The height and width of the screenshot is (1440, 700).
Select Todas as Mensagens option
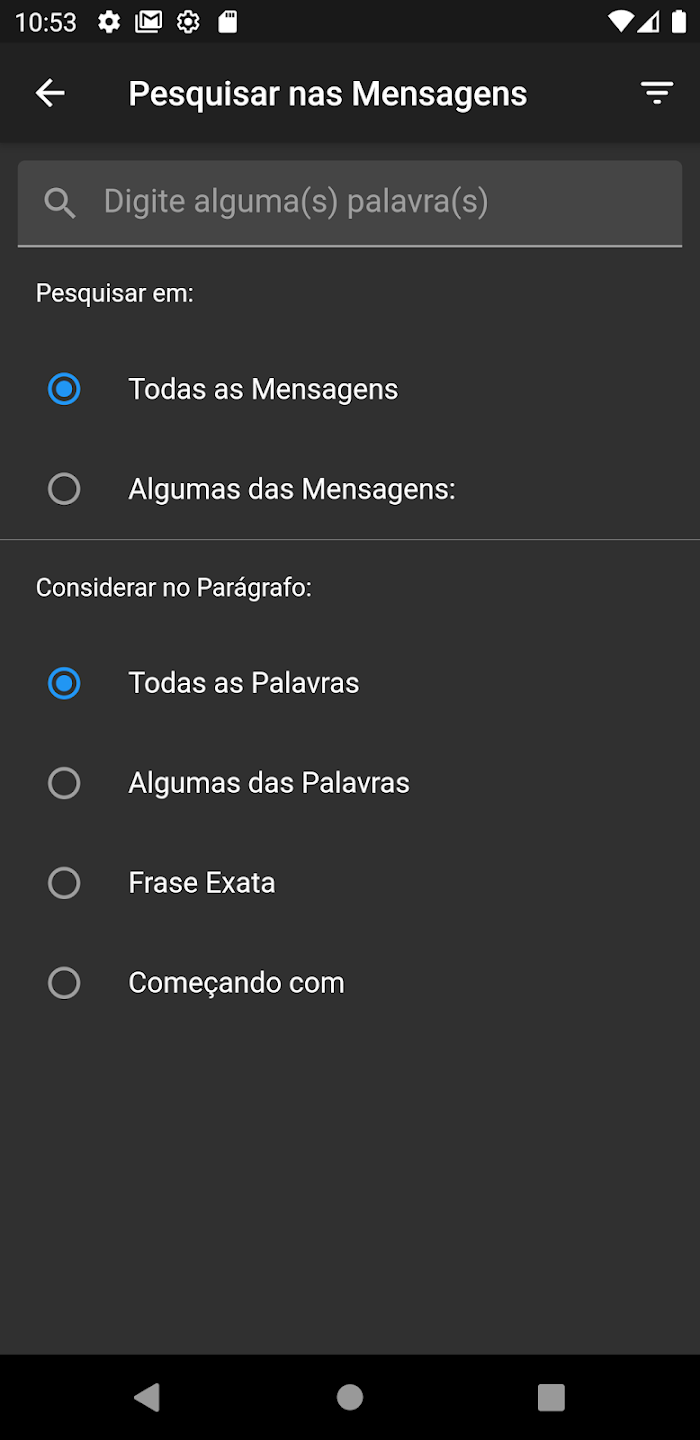350,389
